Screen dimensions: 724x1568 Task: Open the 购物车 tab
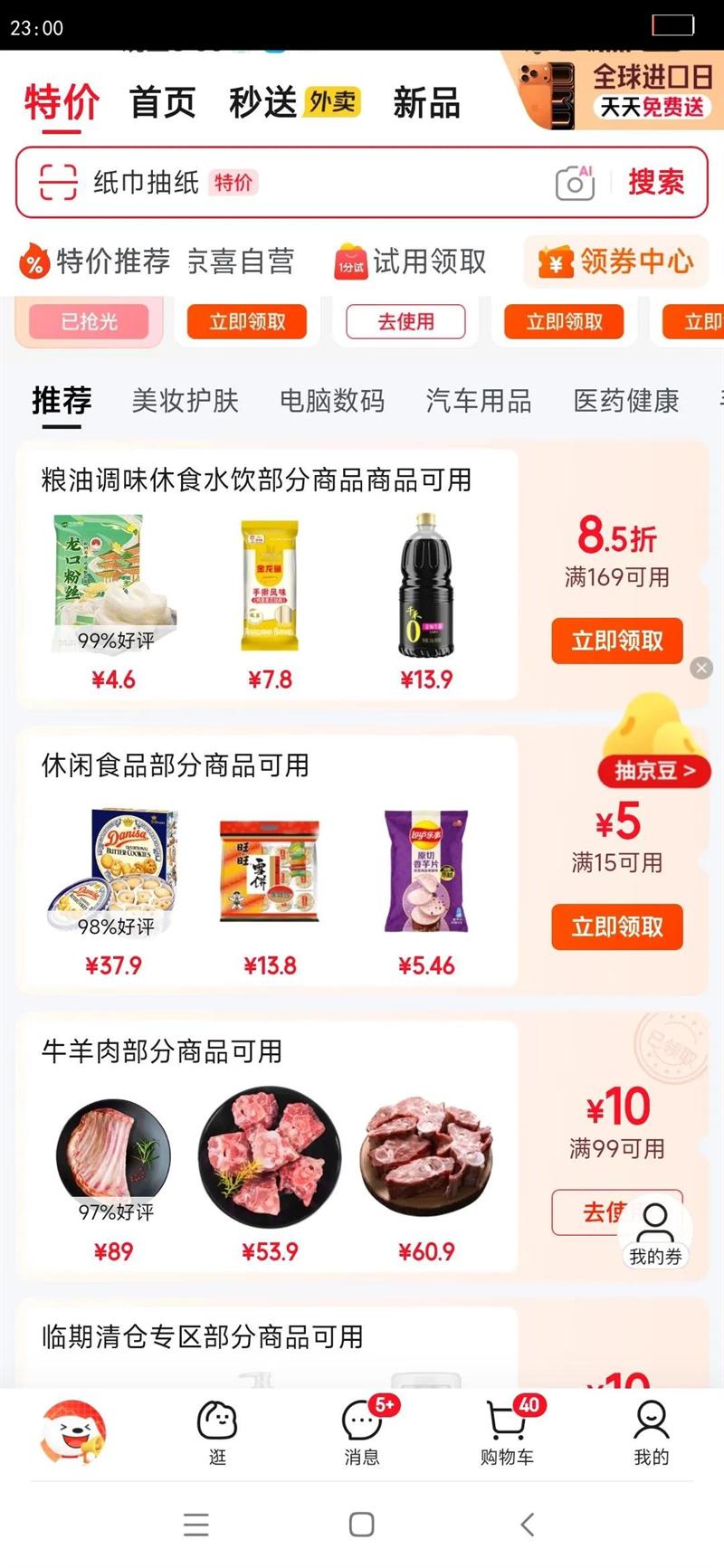coord(507,1431)
